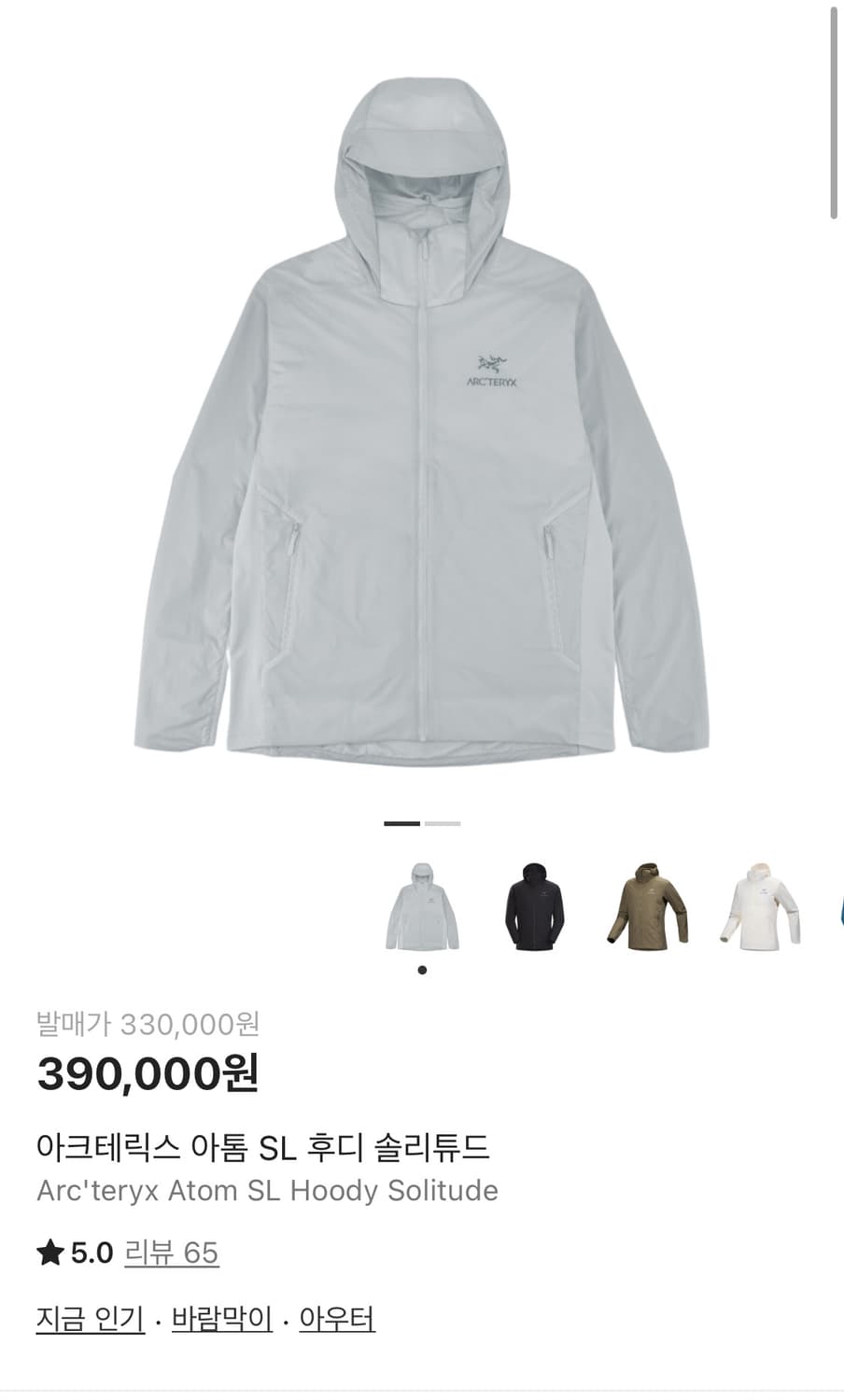Select the white Atom SL Hoody variant
Viewport: 844px width, 1400px height.
click(x=758, y=905)
